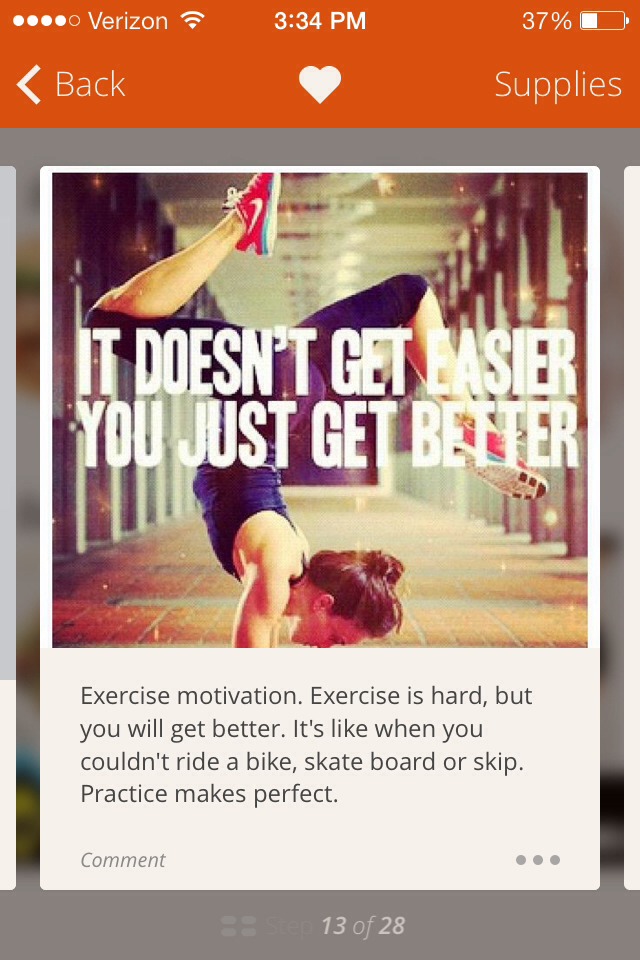The height and width of the screenshot is (960, 640).
Task: Open the Supplies list
Action: [557, 86]
